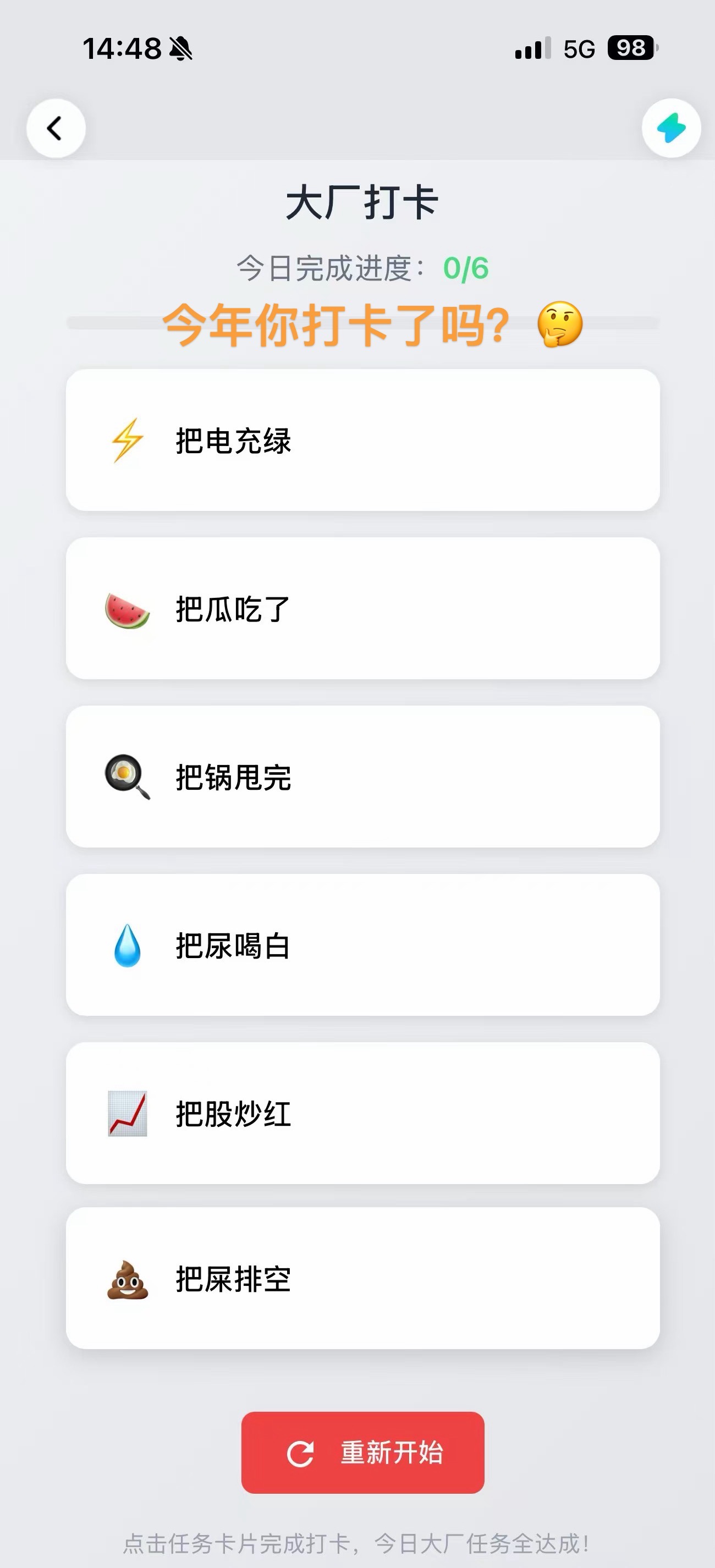
Task: Mark 把瓜吃了 as done
Action: 362,609
